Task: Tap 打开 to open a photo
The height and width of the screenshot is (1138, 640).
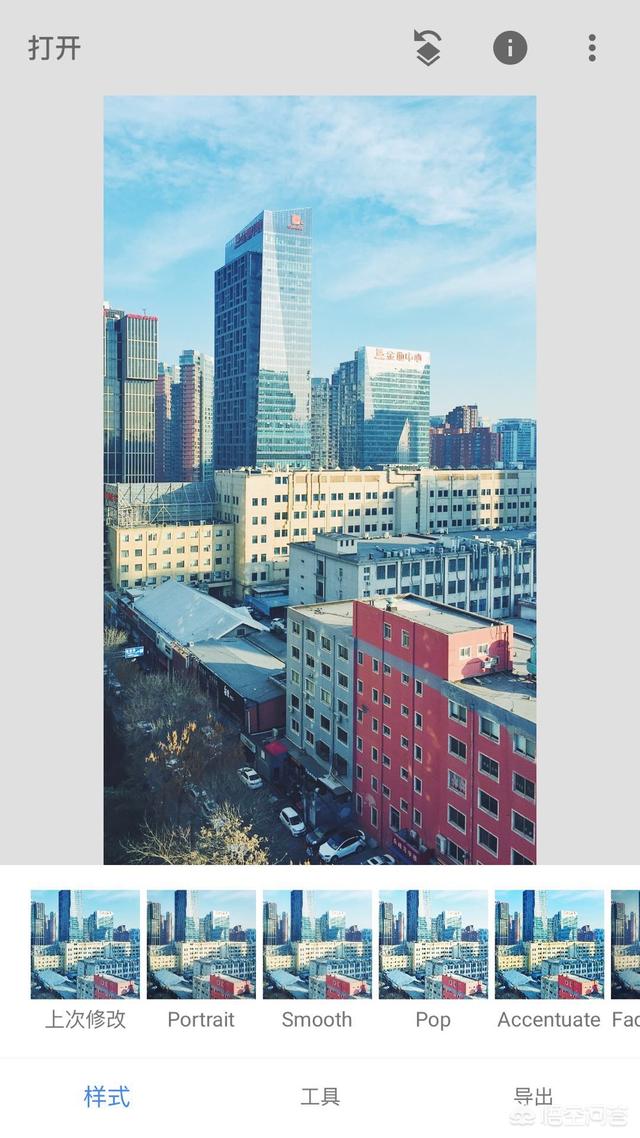Action: pos(54,48)
